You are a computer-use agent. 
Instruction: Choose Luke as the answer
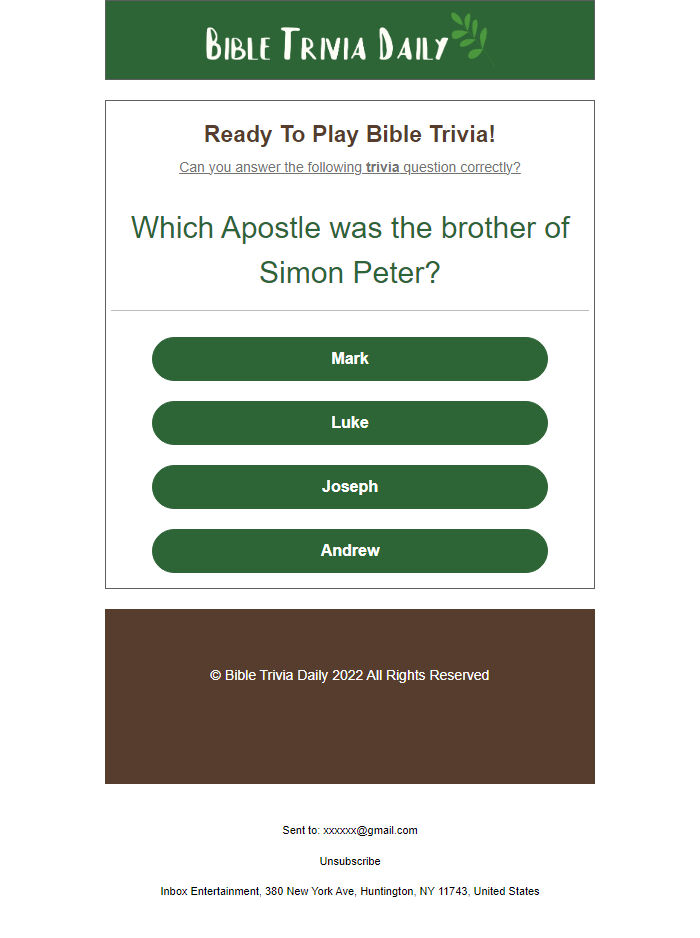pos(350,423)
